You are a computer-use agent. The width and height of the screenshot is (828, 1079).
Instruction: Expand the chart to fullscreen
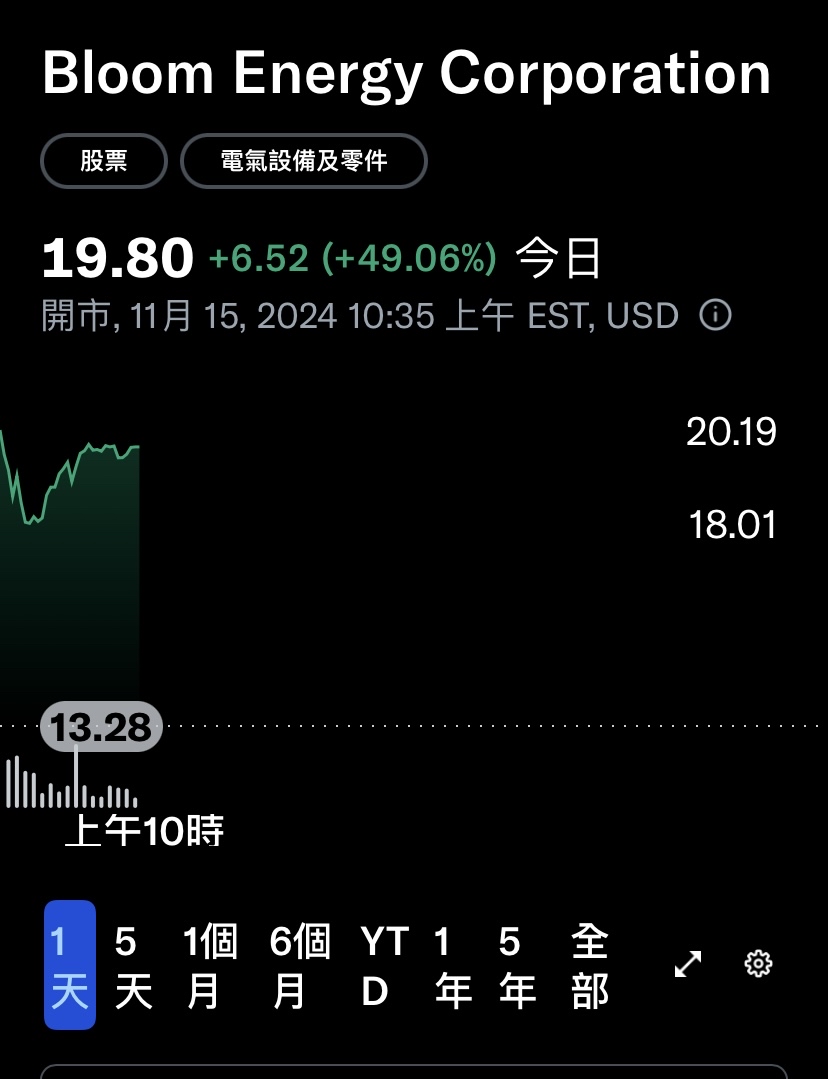pyautogui.click(x=688, y=964)
